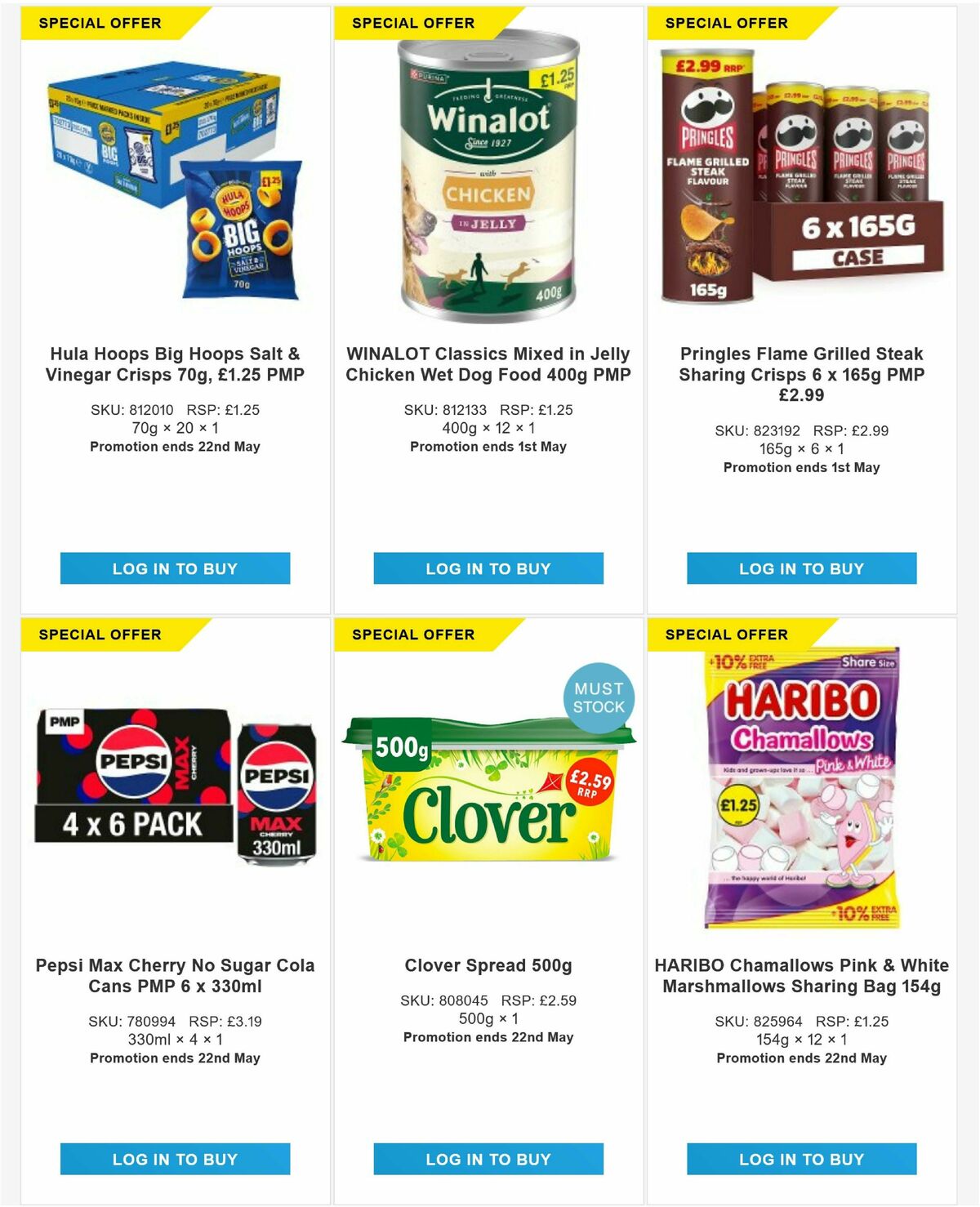The height and width of the screenshot is (1207, 980).
Task: Click LOG IN TO BUY under Pringles crisps
Action: click(802, 568)
